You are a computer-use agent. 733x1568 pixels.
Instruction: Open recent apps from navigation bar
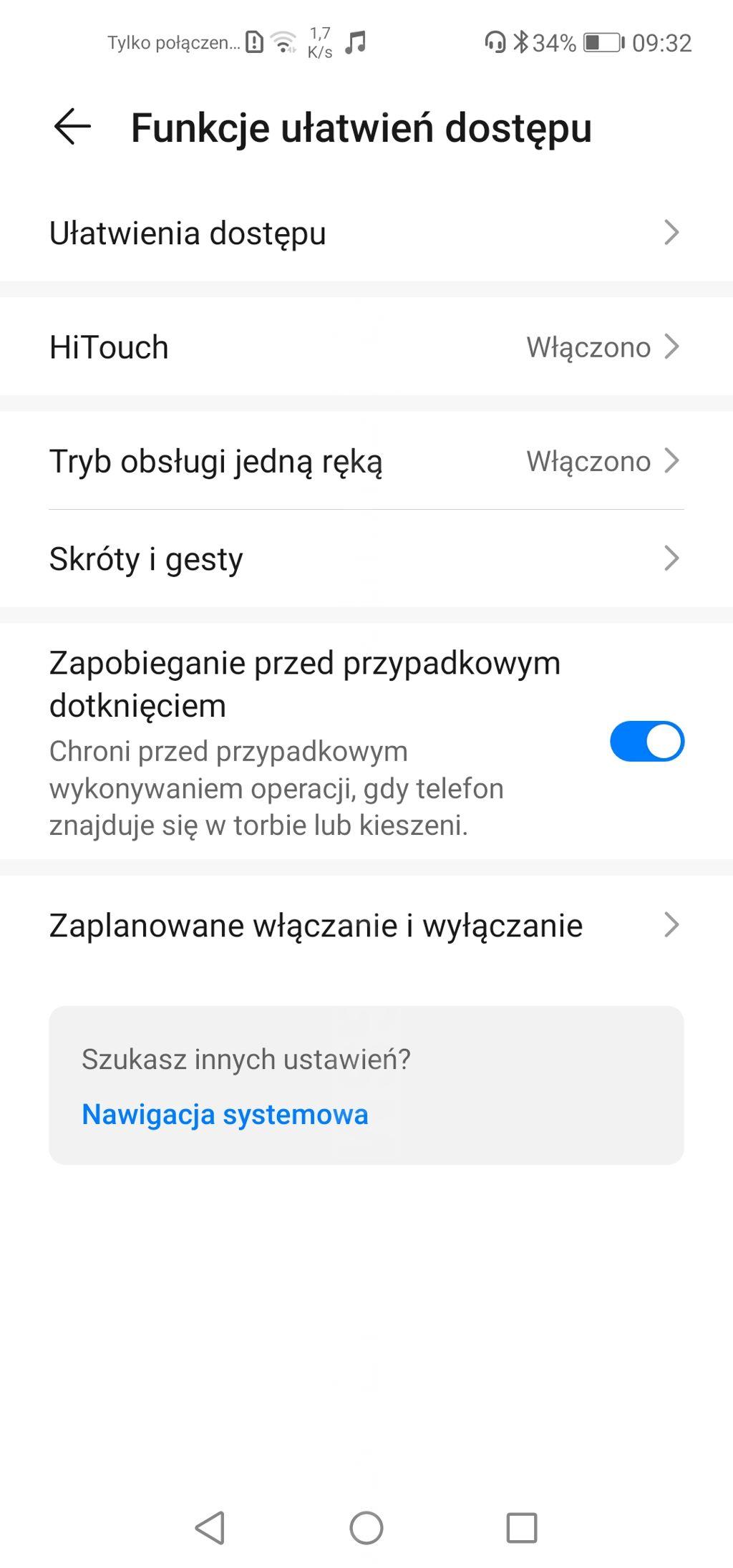(x=522, y=1528)
